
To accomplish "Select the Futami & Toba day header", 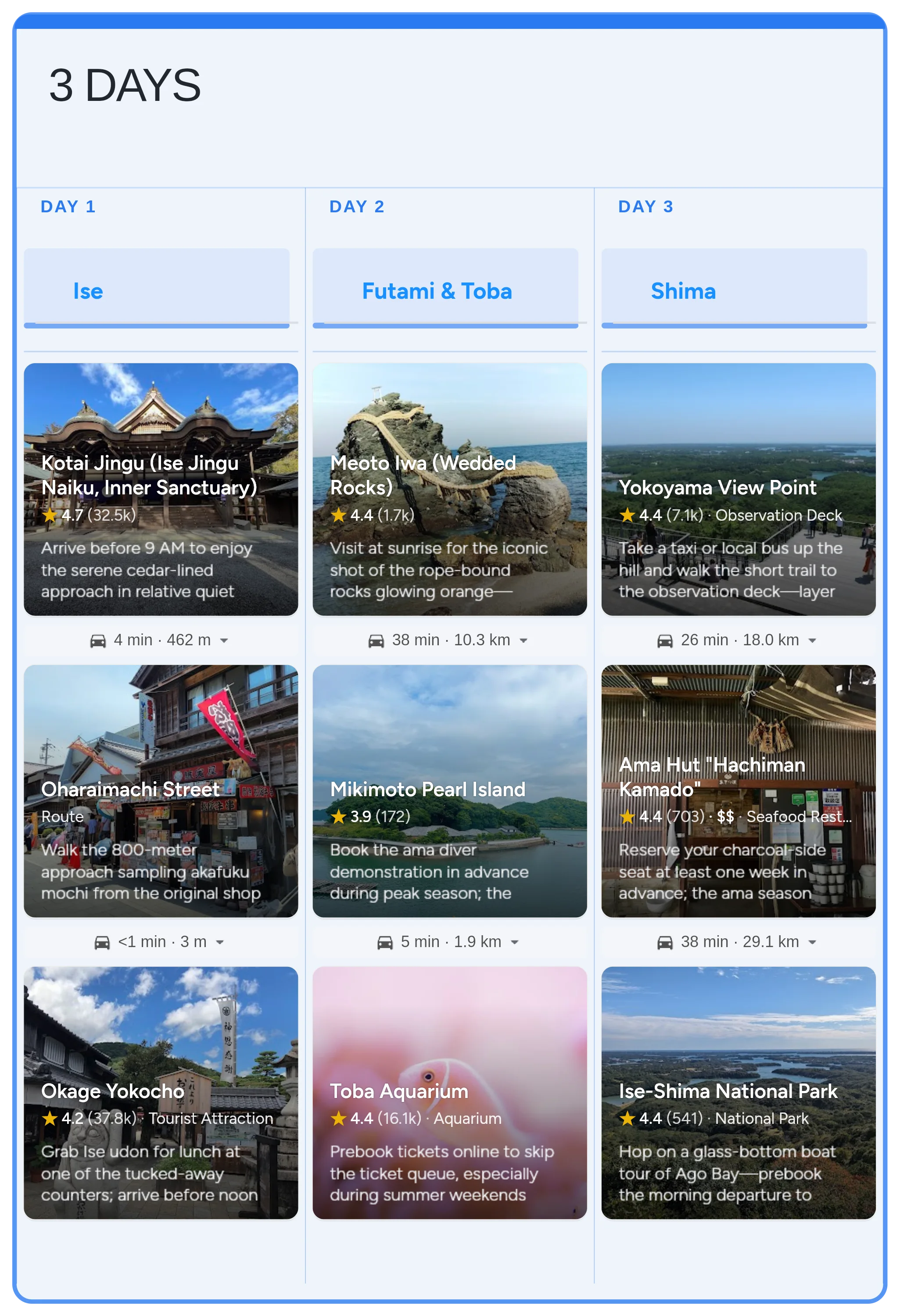I will tap(445, 288).
